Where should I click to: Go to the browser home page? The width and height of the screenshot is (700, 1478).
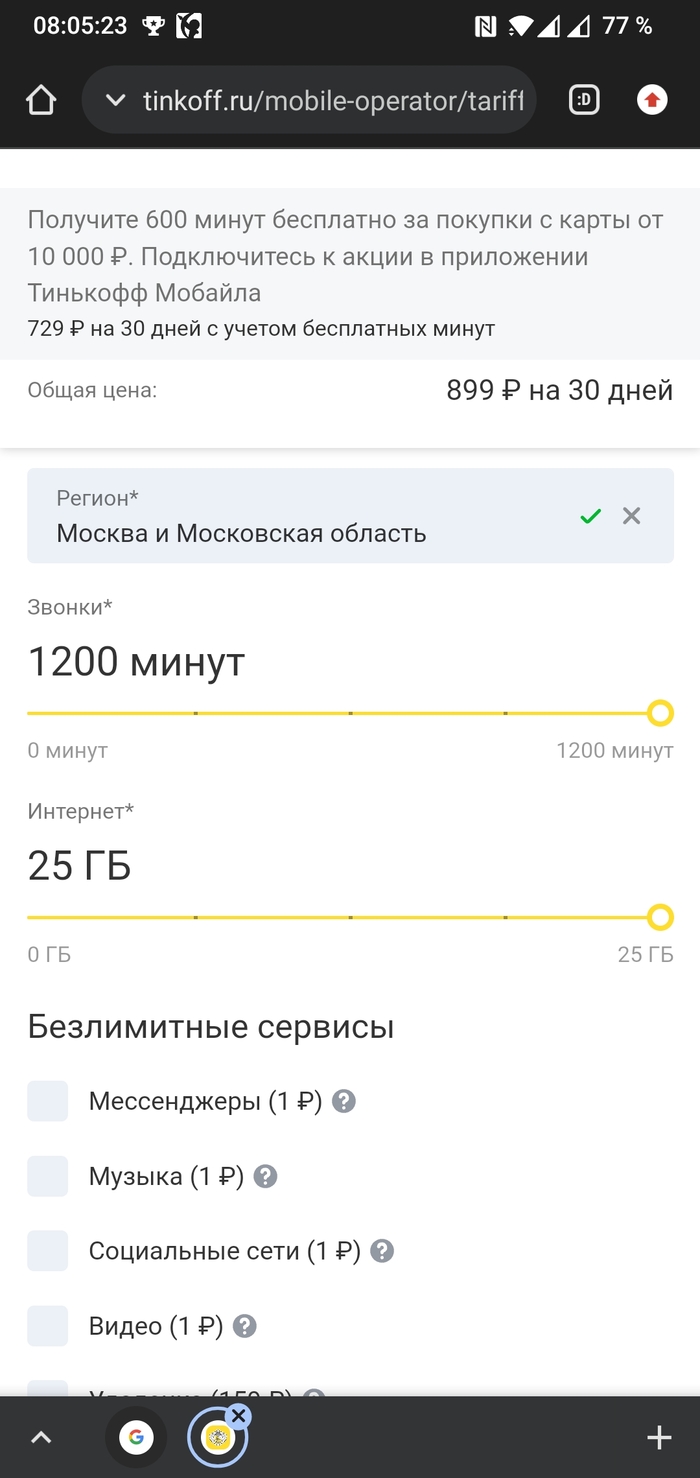[x=40, y=100]
